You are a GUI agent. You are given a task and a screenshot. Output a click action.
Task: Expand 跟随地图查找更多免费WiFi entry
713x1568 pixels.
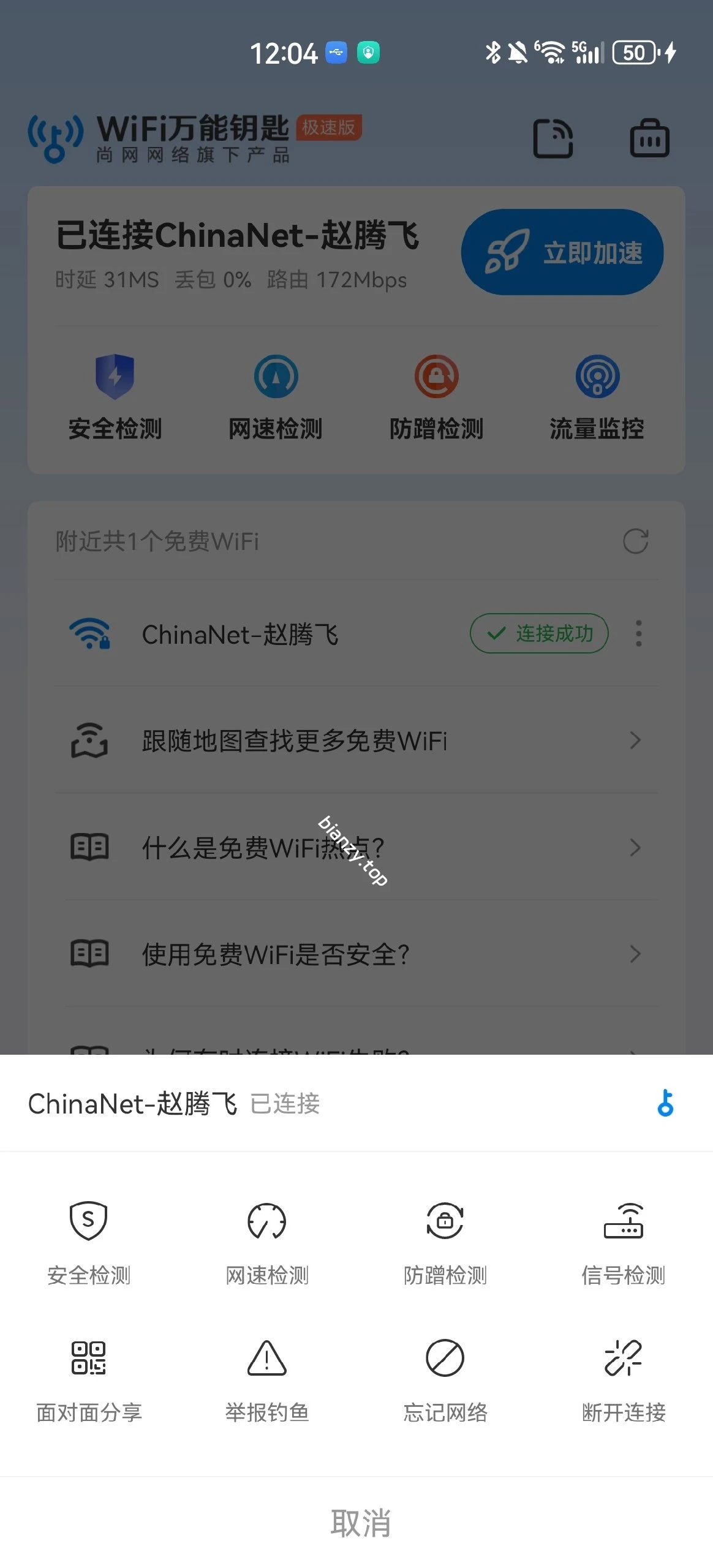pyautogui.click(x=356, y=741)
